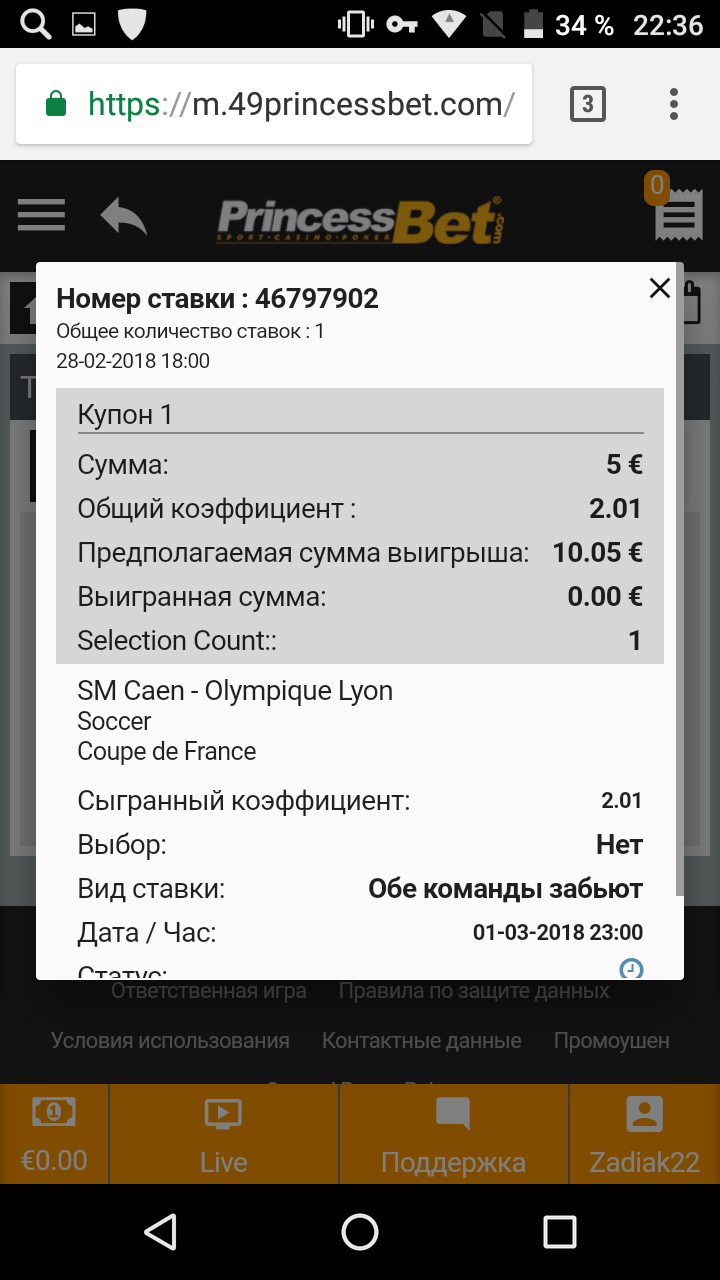Switch to the Live tab
720x1280 pixels.
pos(223,1134)
